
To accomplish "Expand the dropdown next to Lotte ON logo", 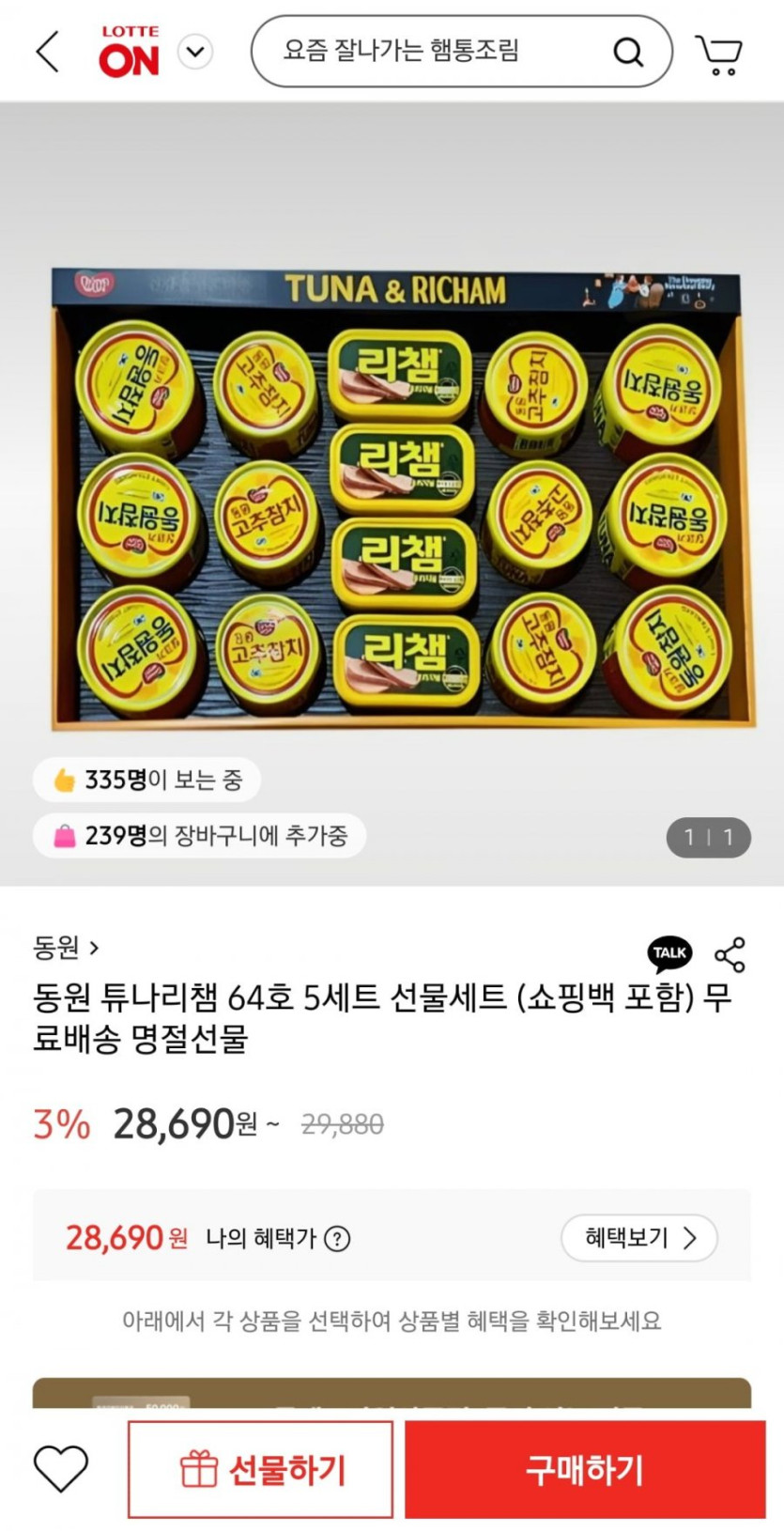I will pos(195,52).
